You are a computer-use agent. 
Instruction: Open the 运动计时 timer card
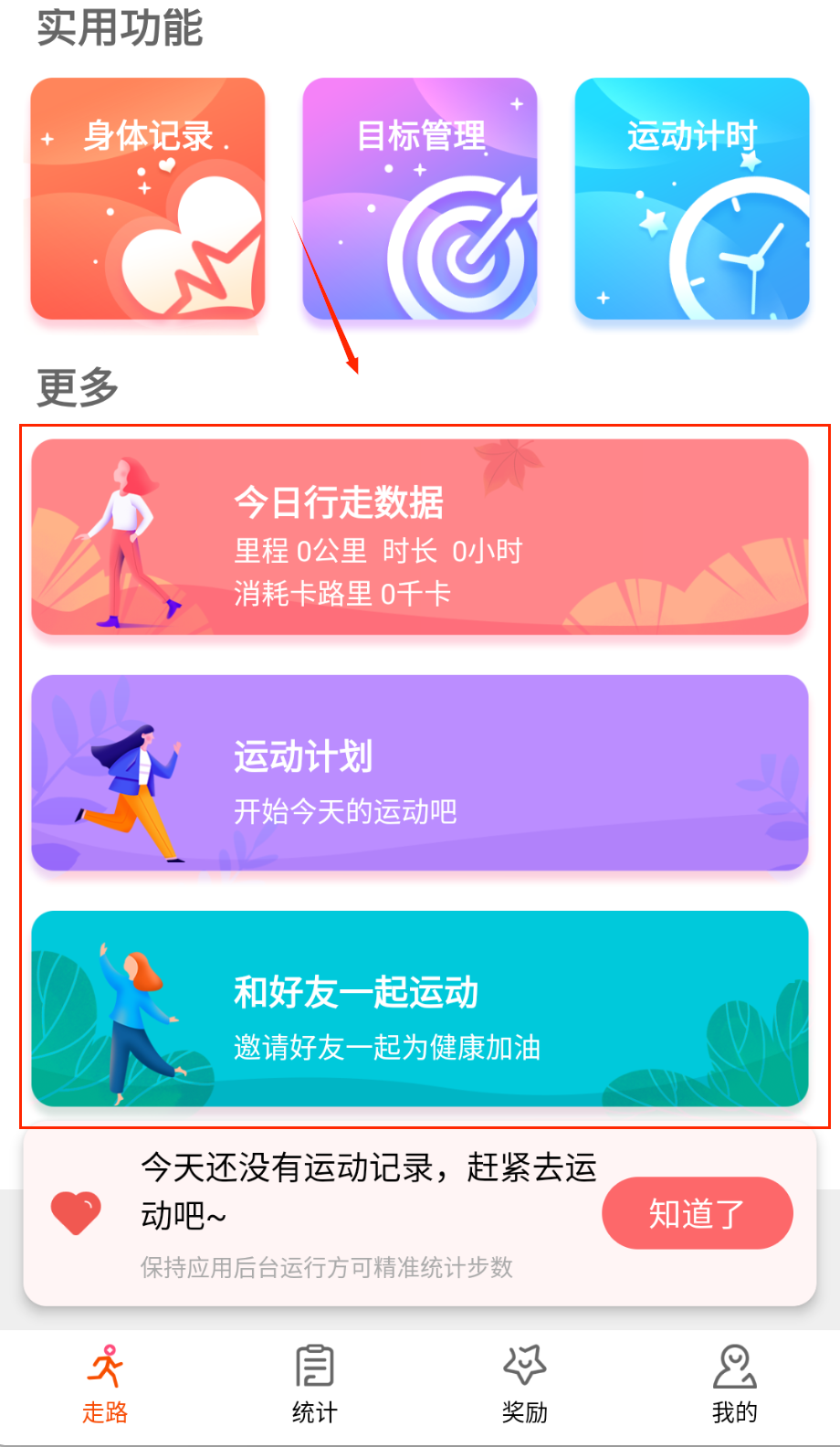coord(692,198)
